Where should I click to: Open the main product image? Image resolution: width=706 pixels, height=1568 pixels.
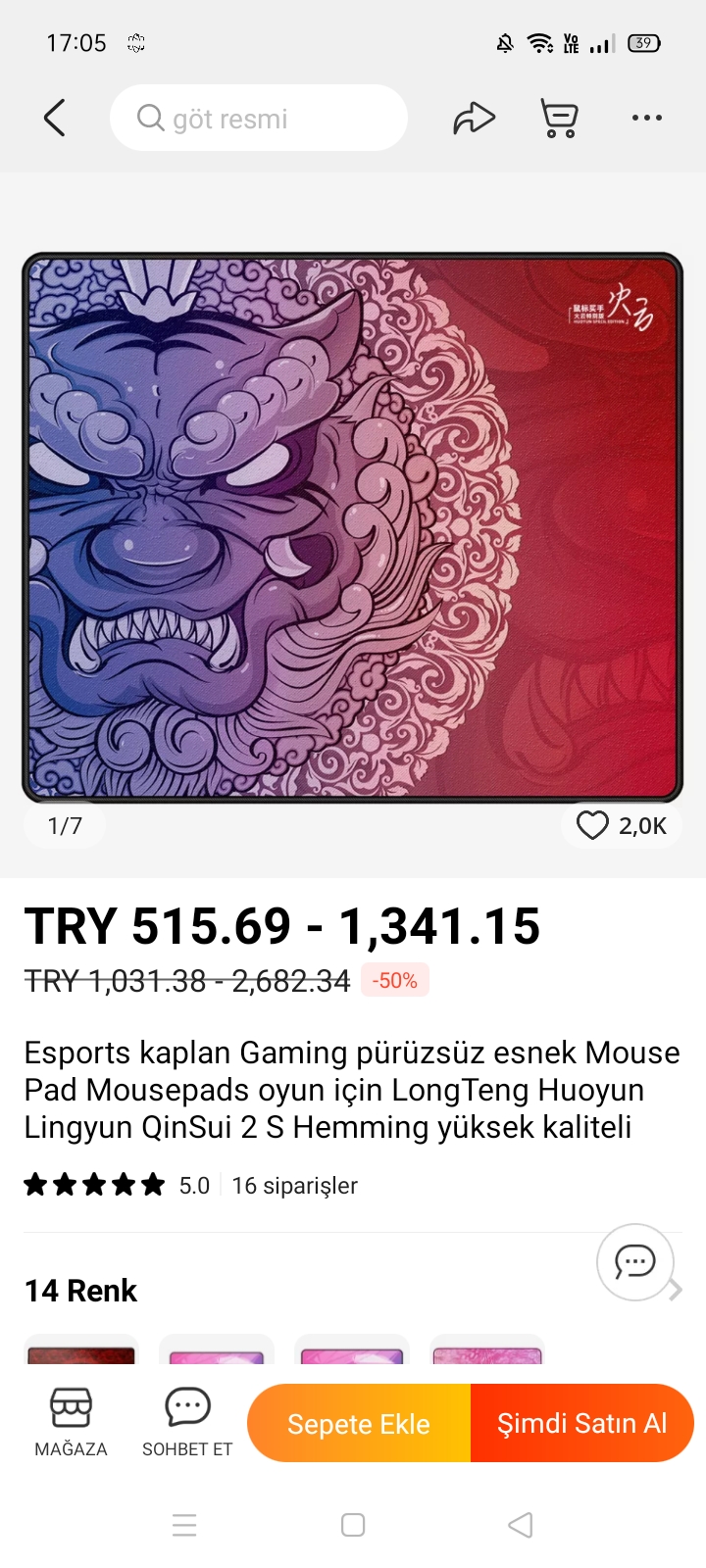pyautogui.click(x=353, y=527)
